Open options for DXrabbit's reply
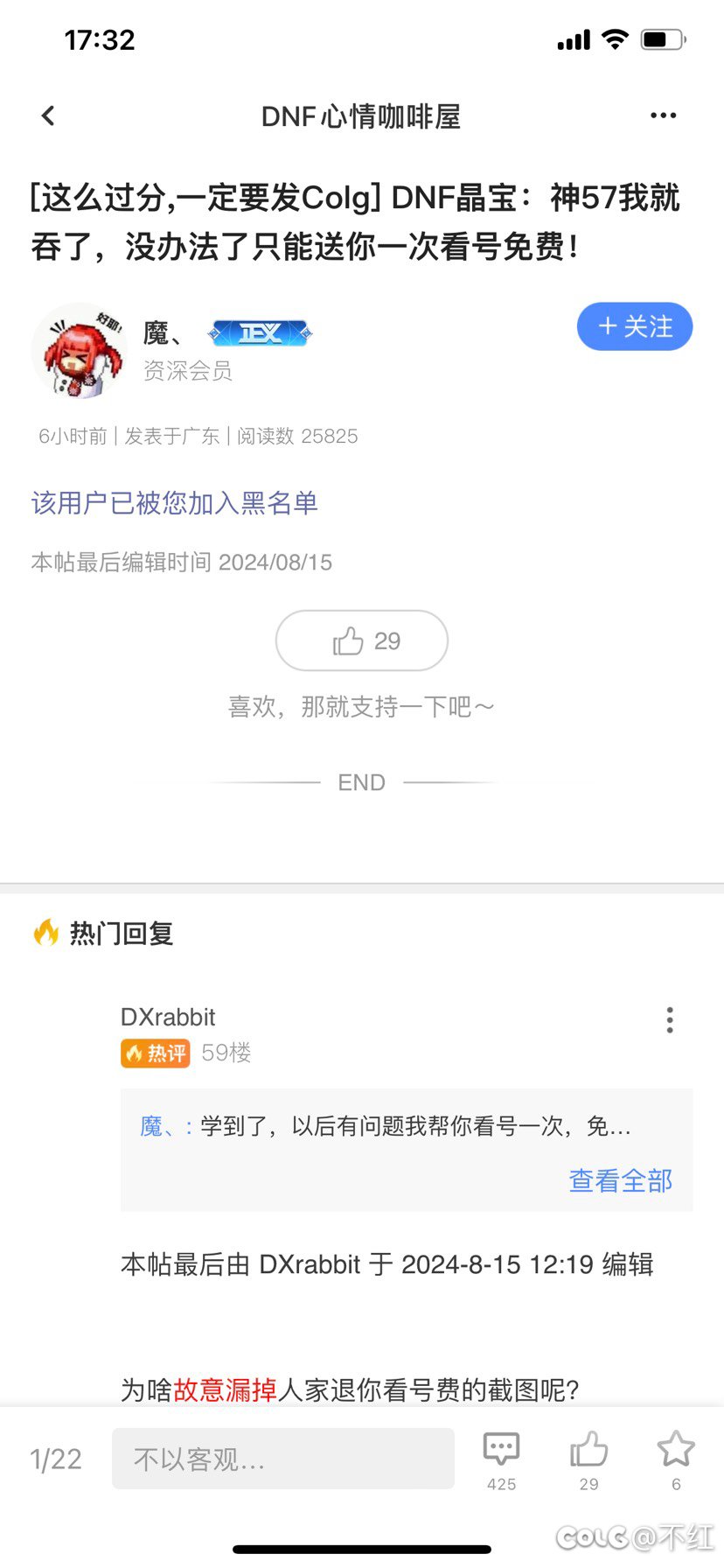The height and width of the screenshot is (1568, 724). coord(670,1019)
